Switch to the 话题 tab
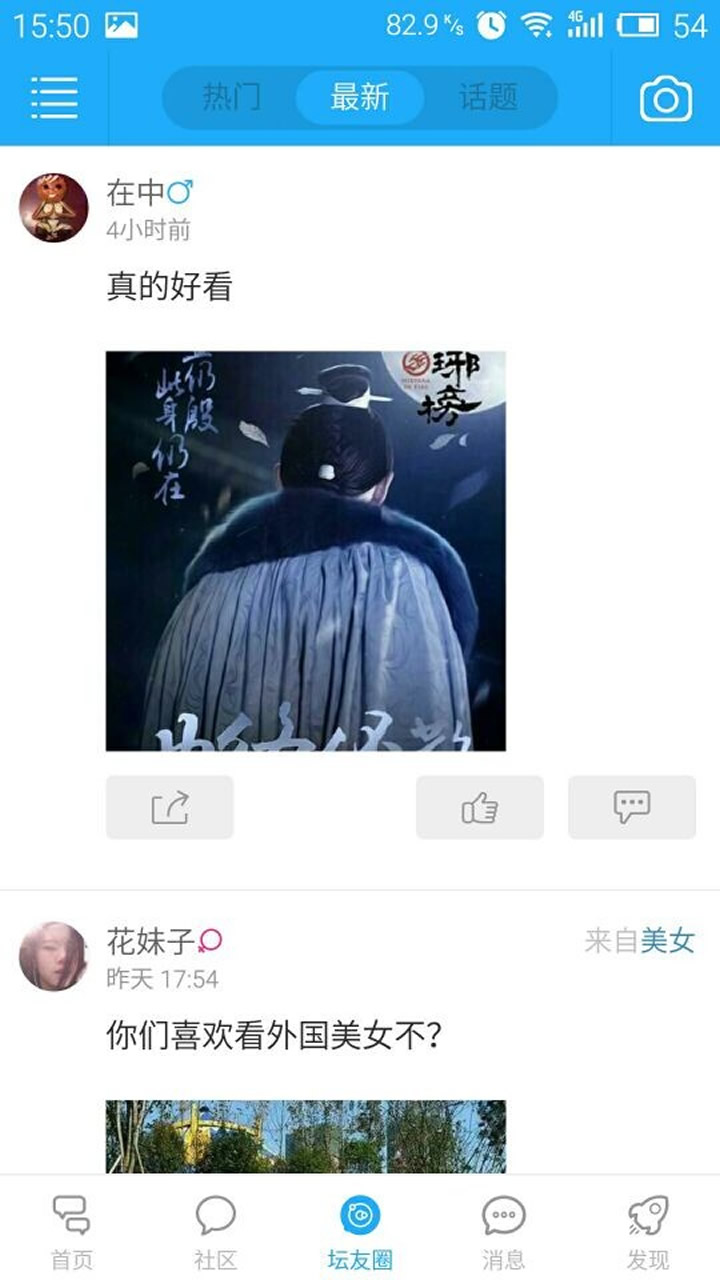The height and width of the screenshot is (1280, 720). click(488, 98)
